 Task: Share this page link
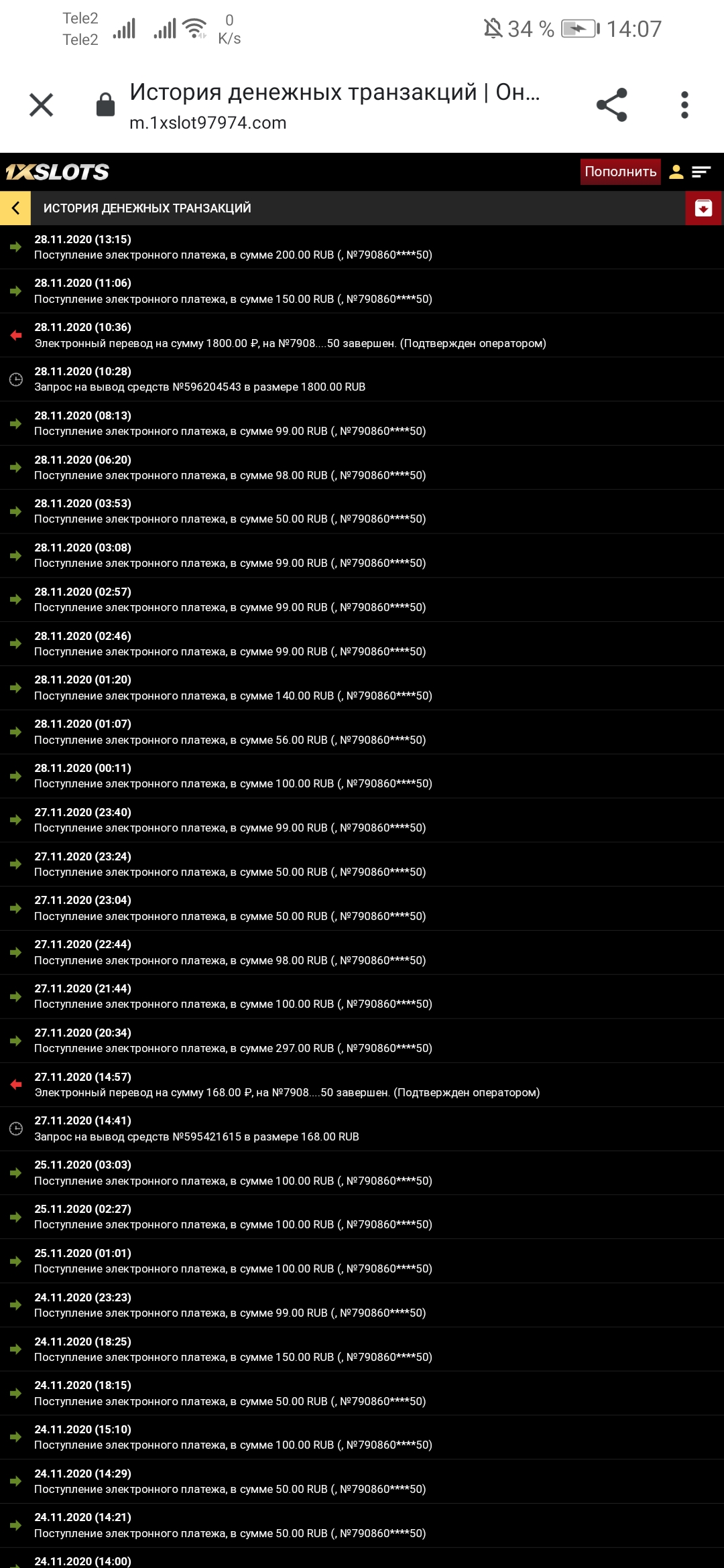tap(611, 105)
